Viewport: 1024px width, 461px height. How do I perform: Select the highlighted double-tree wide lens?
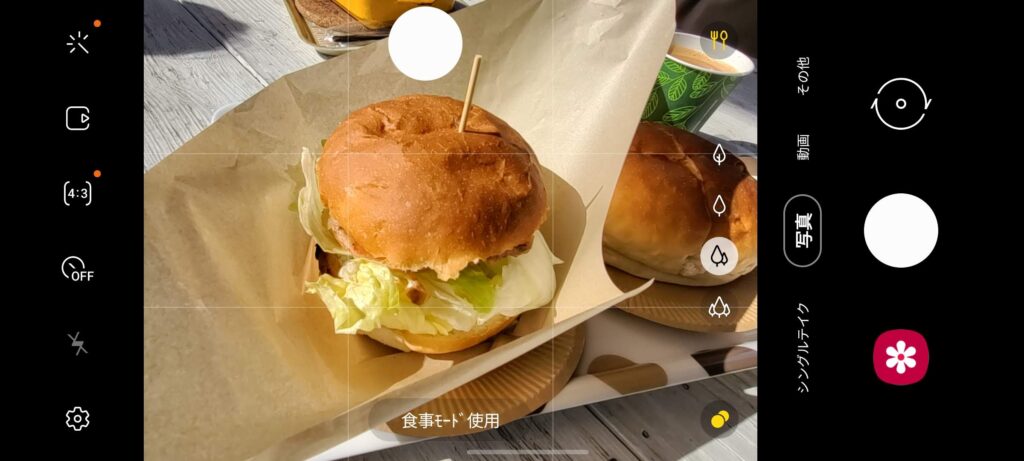718,257
